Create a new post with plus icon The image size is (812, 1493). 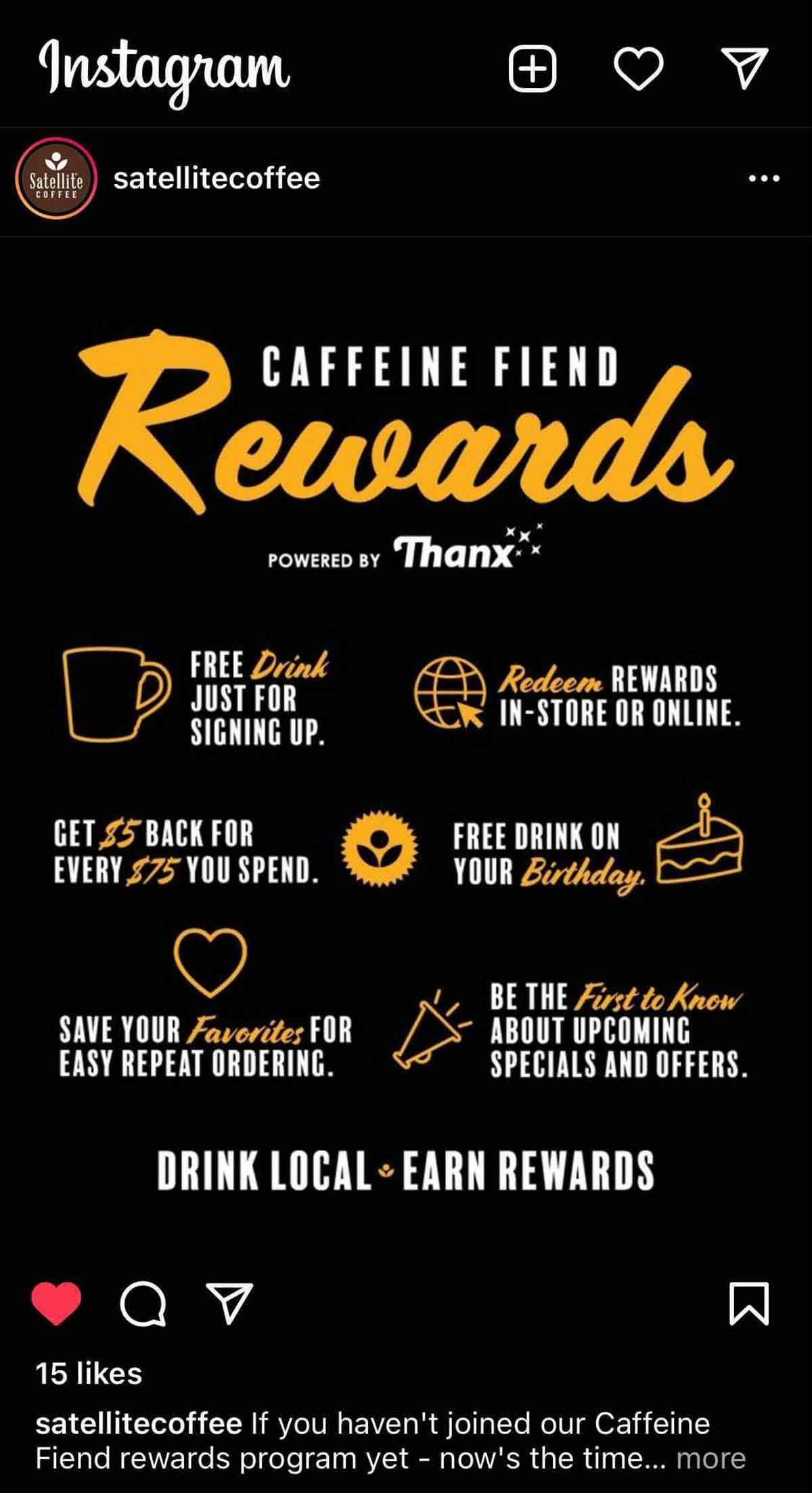click(532, 68)
